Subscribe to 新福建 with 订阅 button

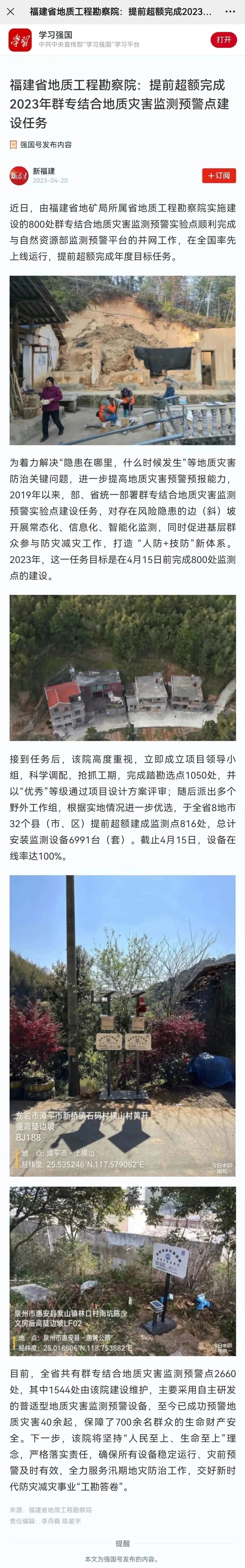point(219,175)
